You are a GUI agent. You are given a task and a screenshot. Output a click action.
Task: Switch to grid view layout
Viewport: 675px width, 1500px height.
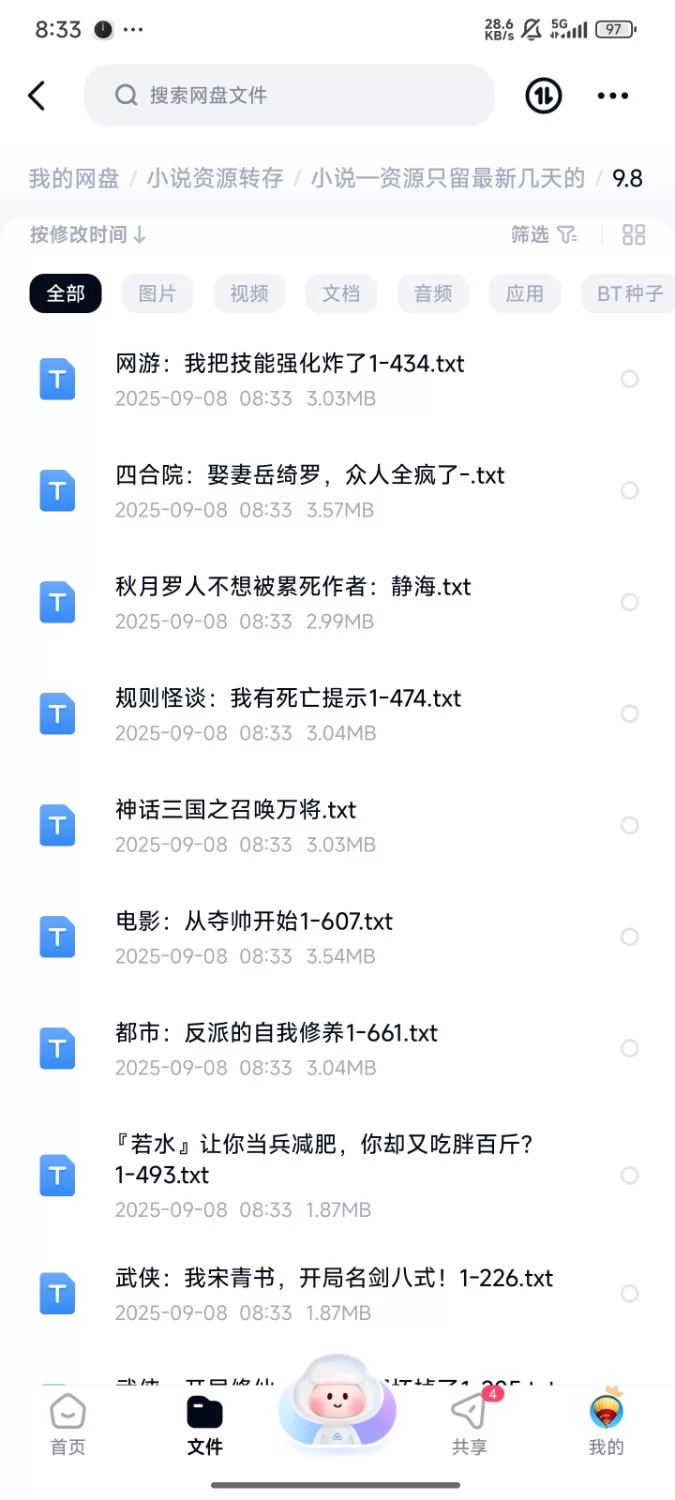point(634,235)
